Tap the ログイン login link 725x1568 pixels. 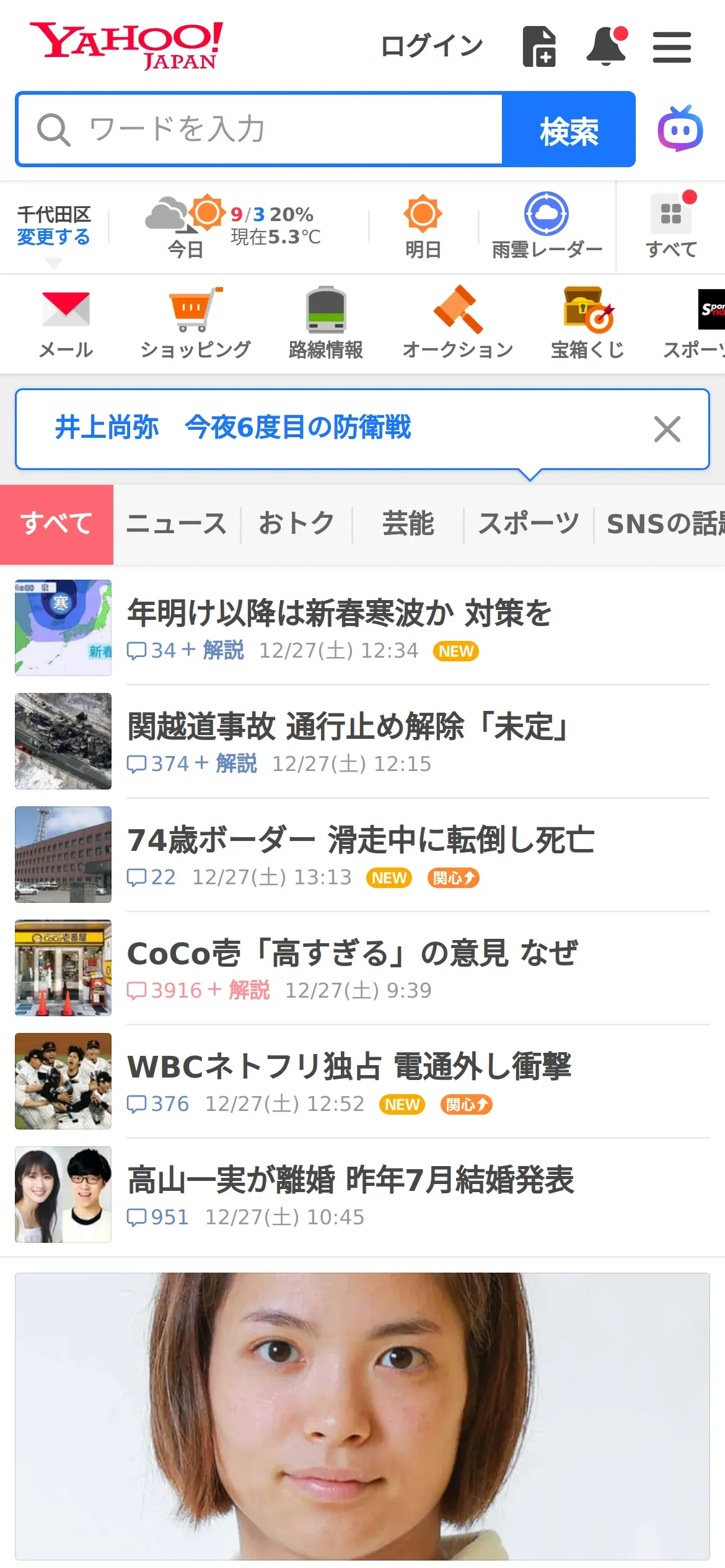431,46
